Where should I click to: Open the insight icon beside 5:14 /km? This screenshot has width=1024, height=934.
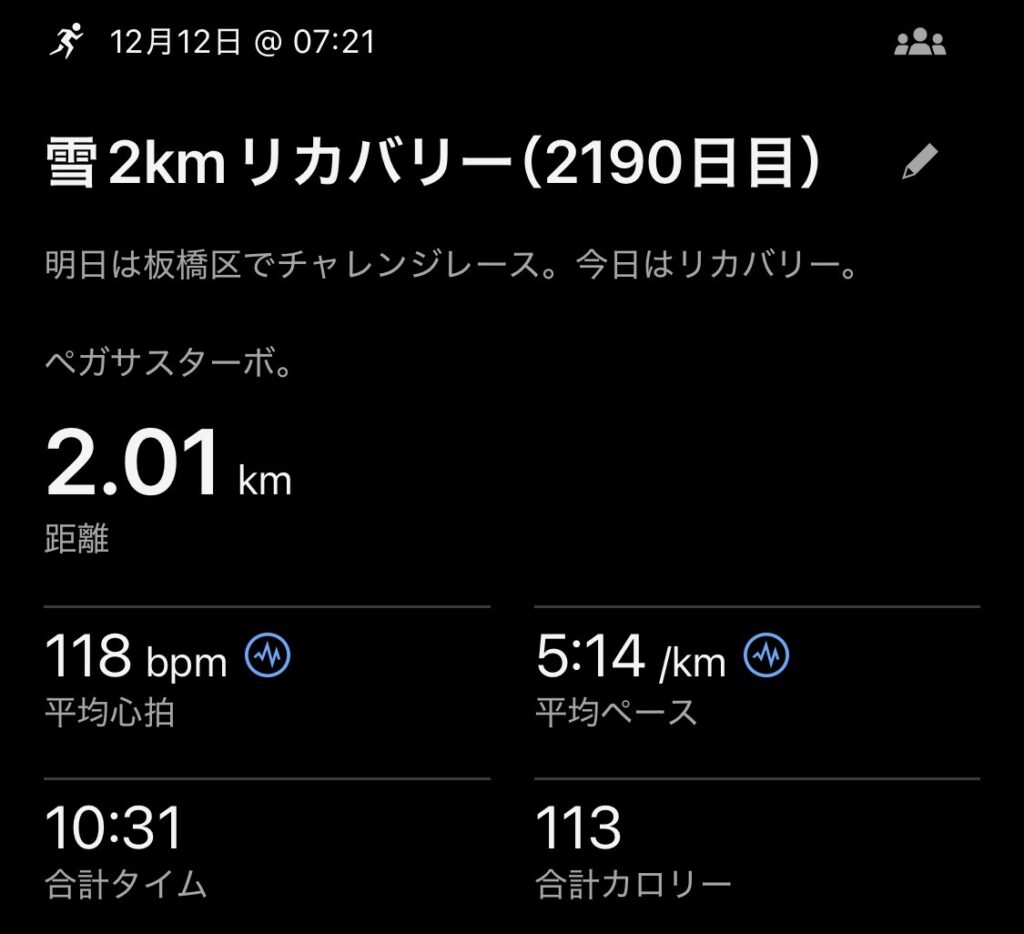[x=767, y=656]
